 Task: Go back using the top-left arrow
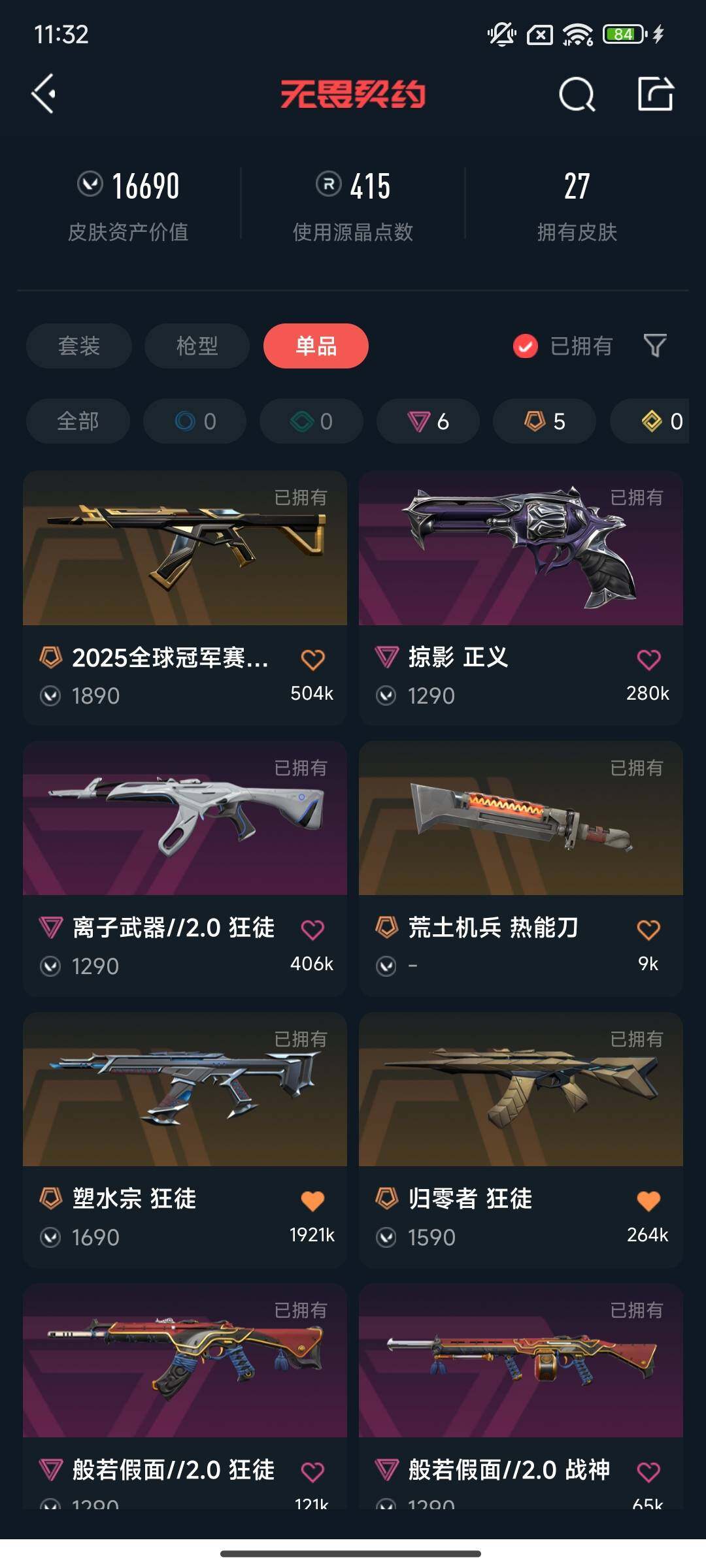click(44, 94)
